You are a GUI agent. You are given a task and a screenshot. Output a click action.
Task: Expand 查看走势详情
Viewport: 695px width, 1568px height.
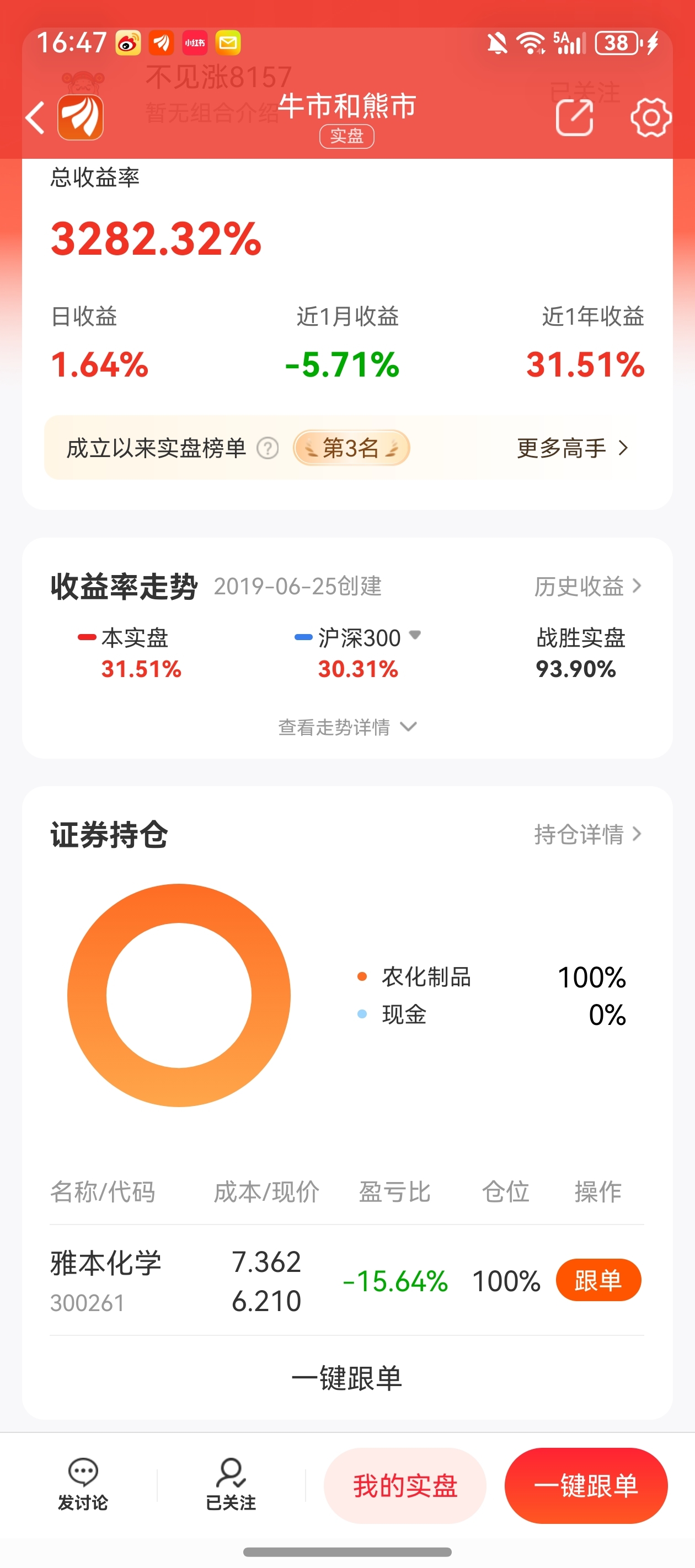coord(347,727)
